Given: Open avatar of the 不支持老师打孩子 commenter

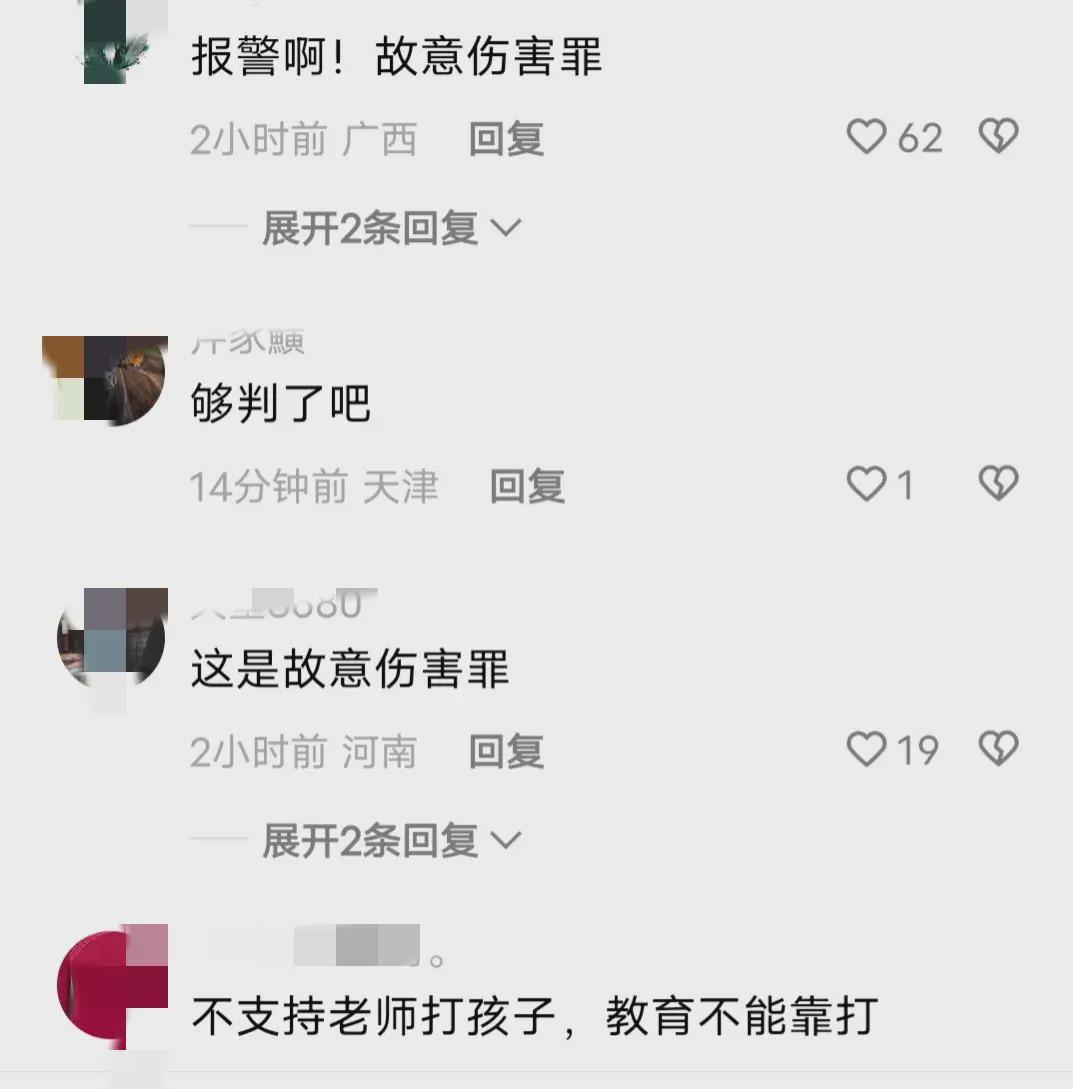Looking at the screenshot, I should coord(110,985).
